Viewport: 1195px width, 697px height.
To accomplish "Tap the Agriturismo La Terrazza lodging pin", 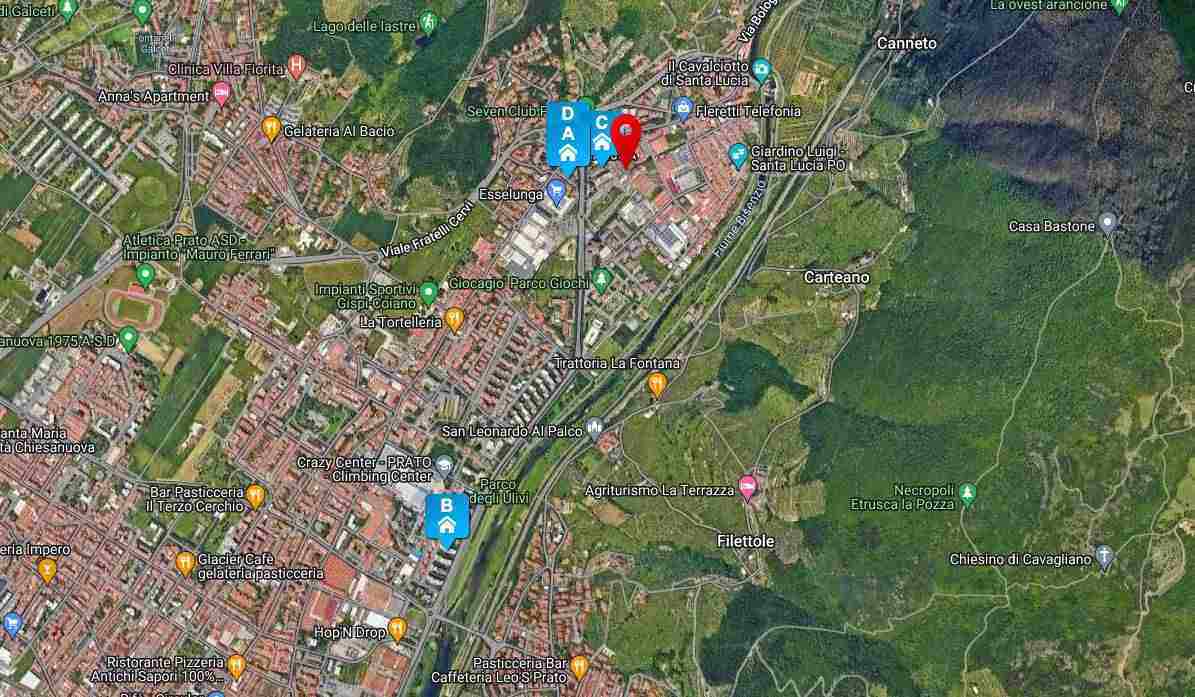I will click(x=747, y=489).
